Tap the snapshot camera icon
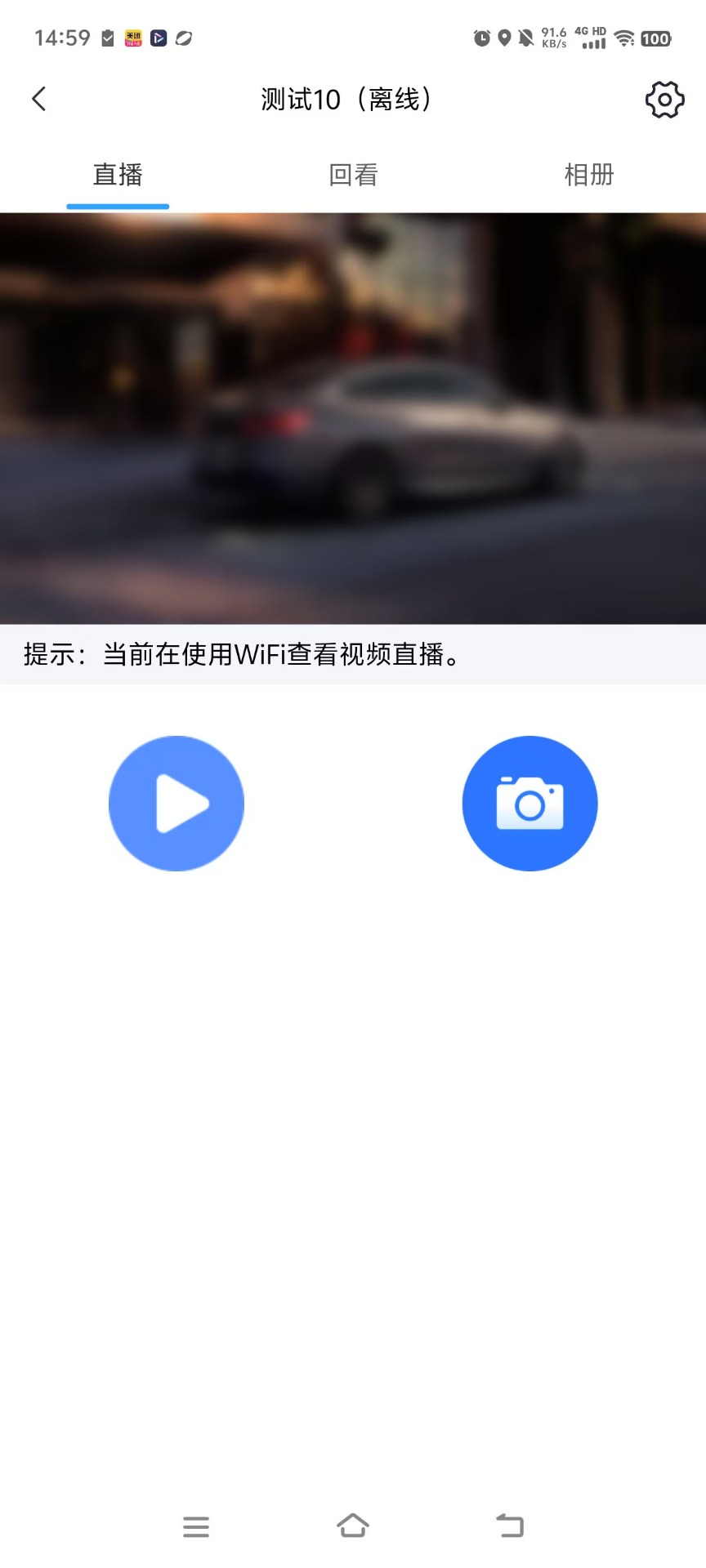The width and height of the screenshot is (706, 1568). tap(529, 803)
